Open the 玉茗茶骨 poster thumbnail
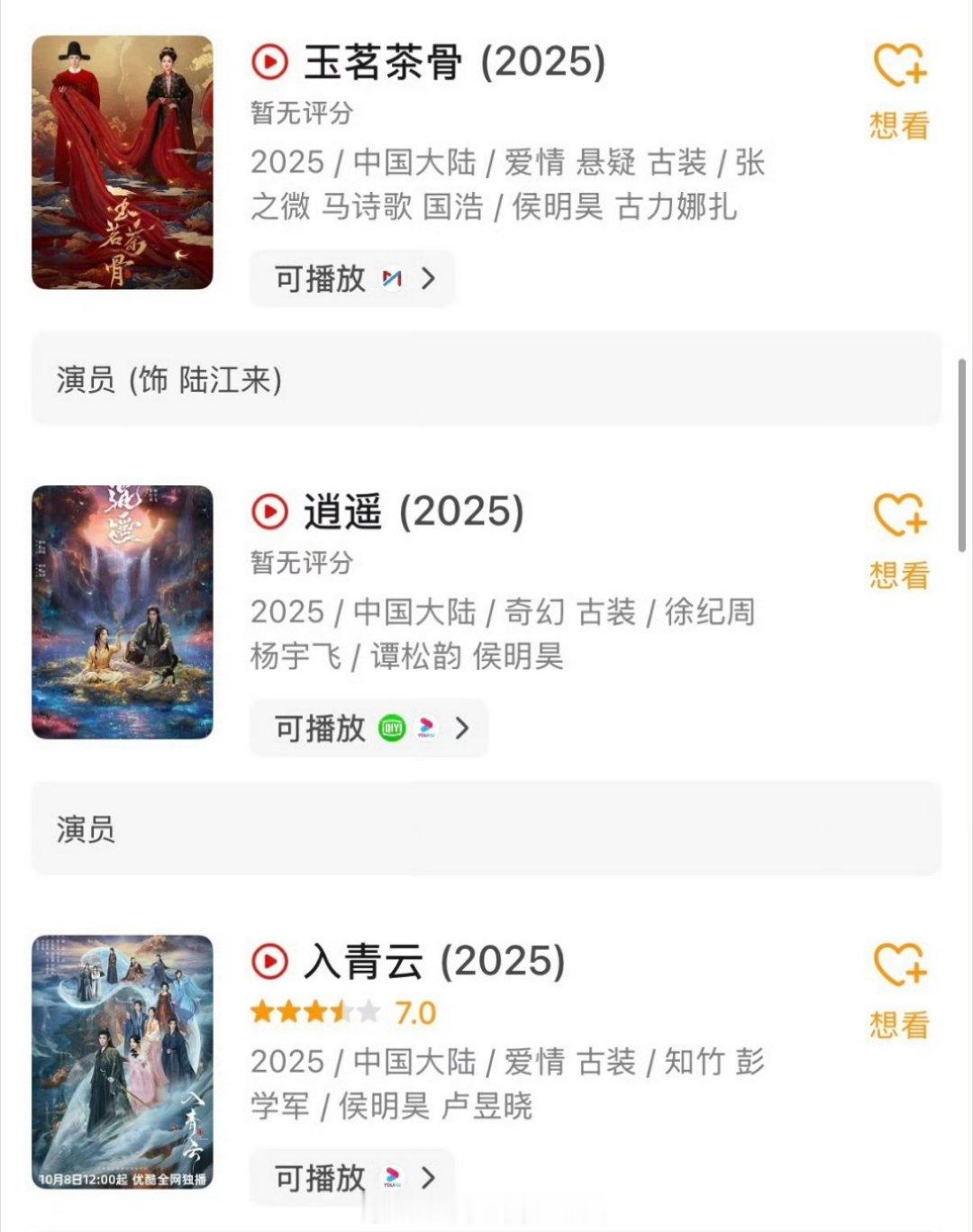The width and height of the screenshot is (973, 1232). pos(123,163)
